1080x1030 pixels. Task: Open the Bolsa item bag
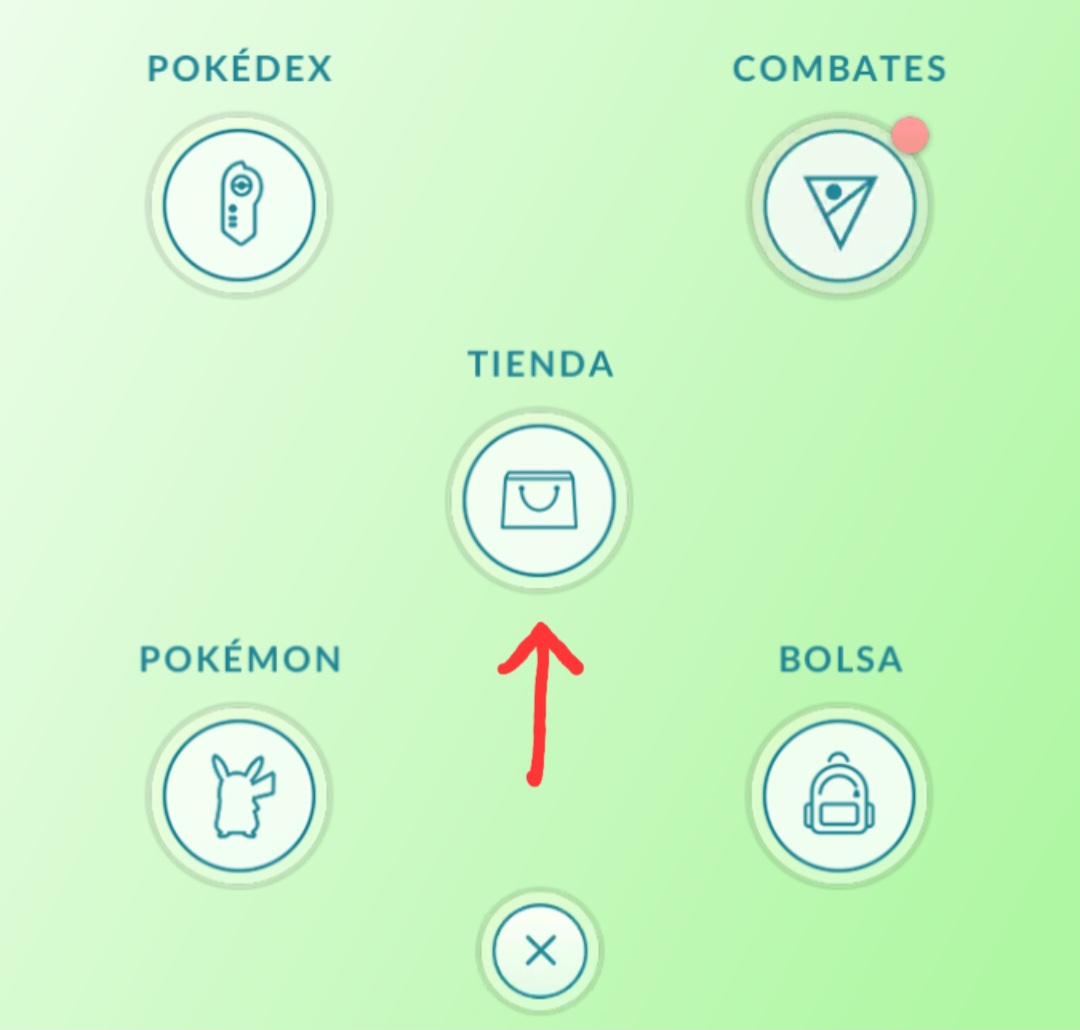[839, 796]
